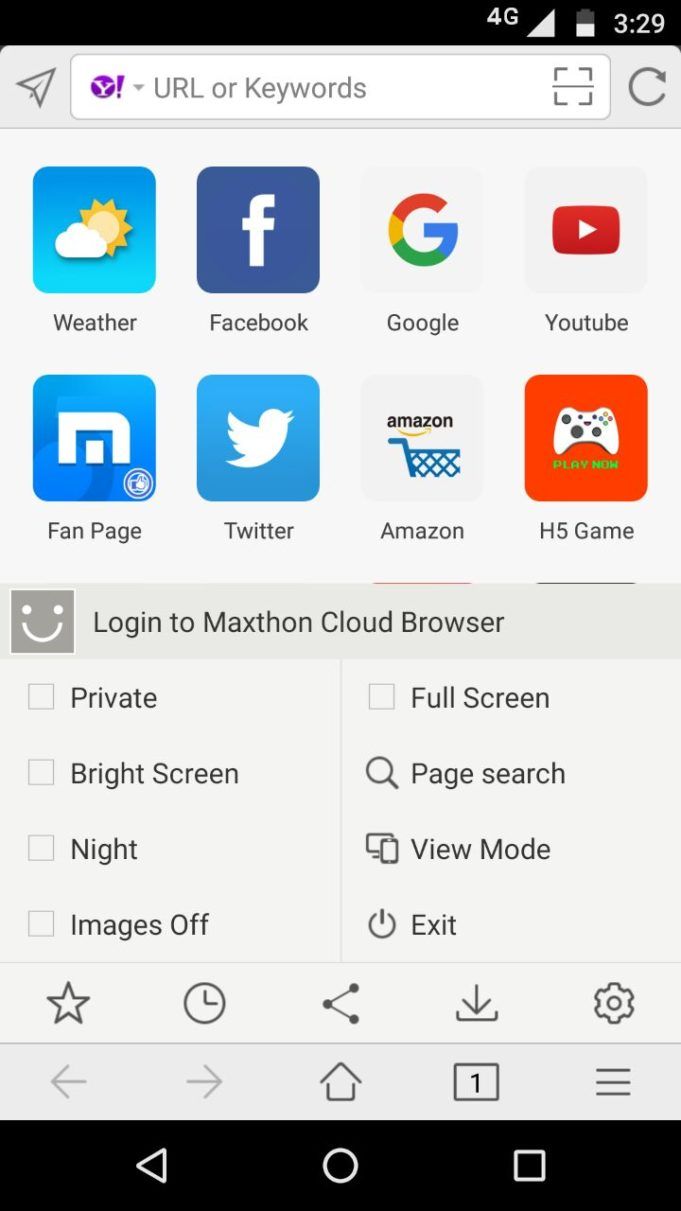Choose View Mode
The image size is (681, 1211).
(460, 849)
